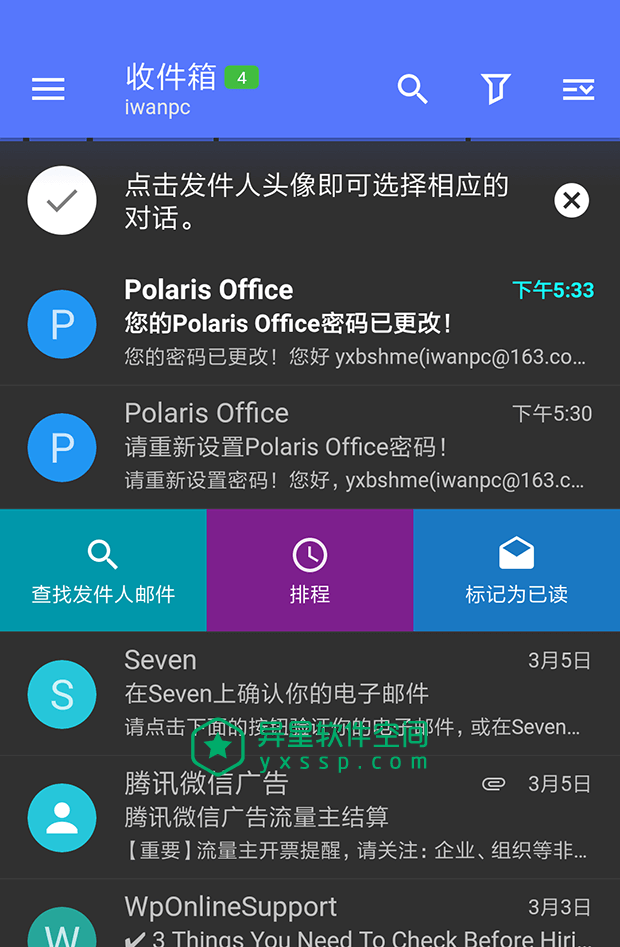Tap the select-all checklist icon
The width and height of the screenshot is (620, 947).
578,90
